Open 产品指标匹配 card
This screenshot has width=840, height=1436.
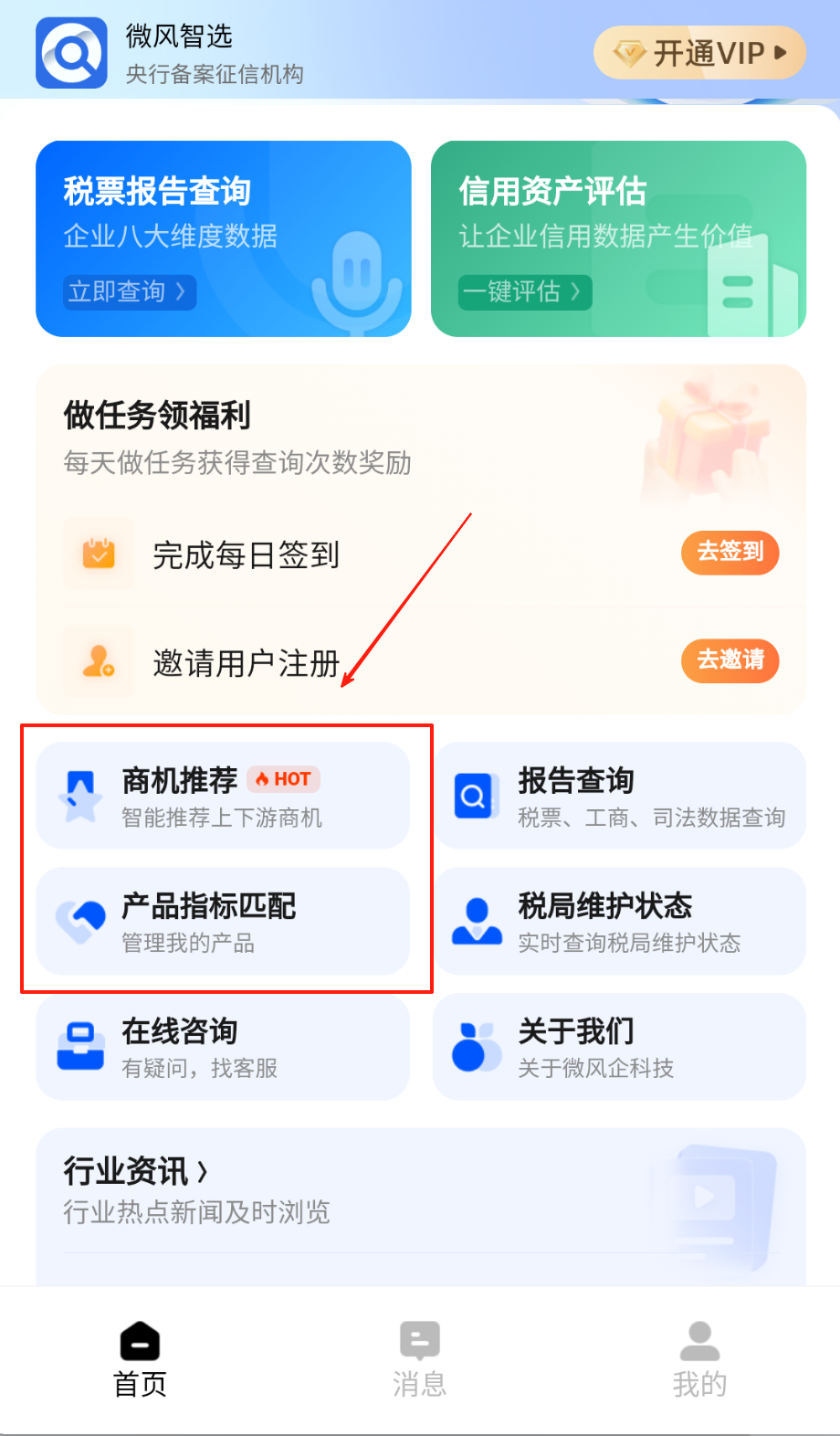coord(222,921)
